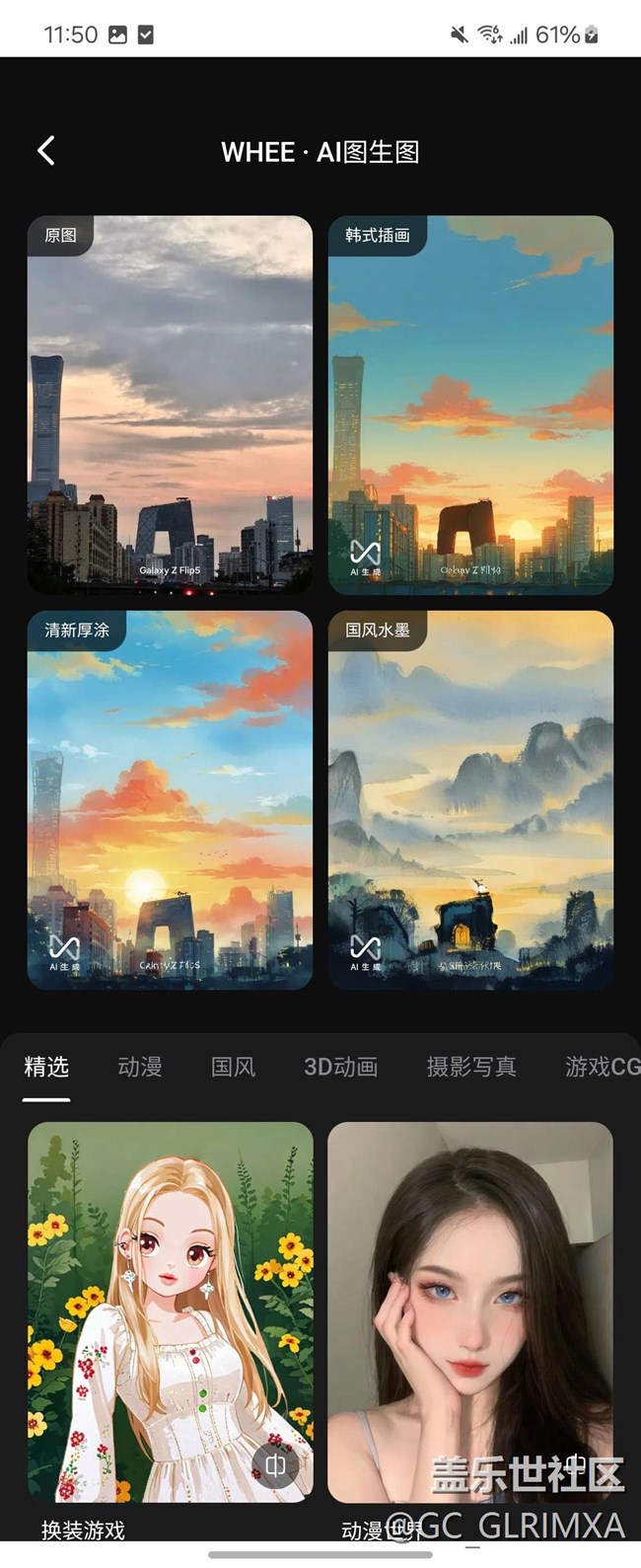The height and width of the screenshot is (1568, 641).
Task: Open the 韩式插画 styled image
Action: click(470, 405)
